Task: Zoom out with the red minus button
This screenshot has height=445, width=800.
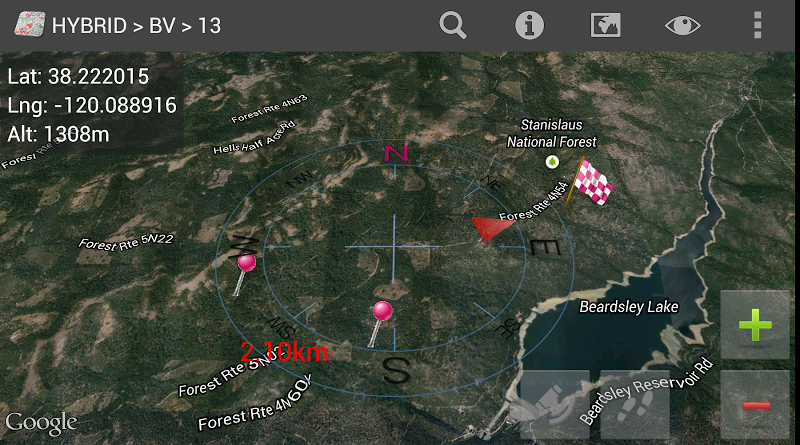Action: pos(755,404)
